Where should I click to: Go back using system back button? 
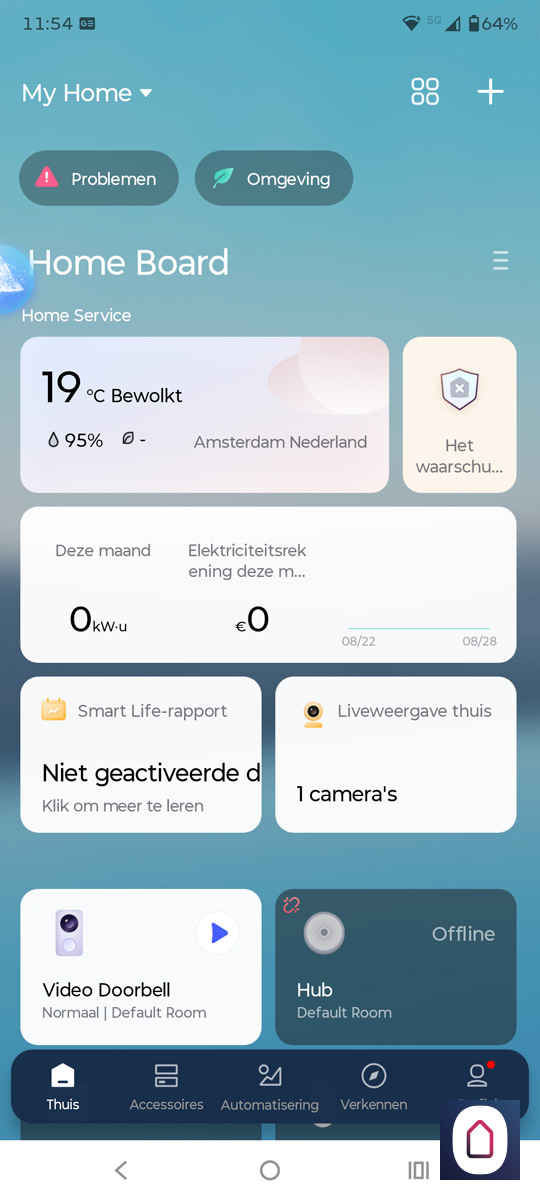[121, 1170]
